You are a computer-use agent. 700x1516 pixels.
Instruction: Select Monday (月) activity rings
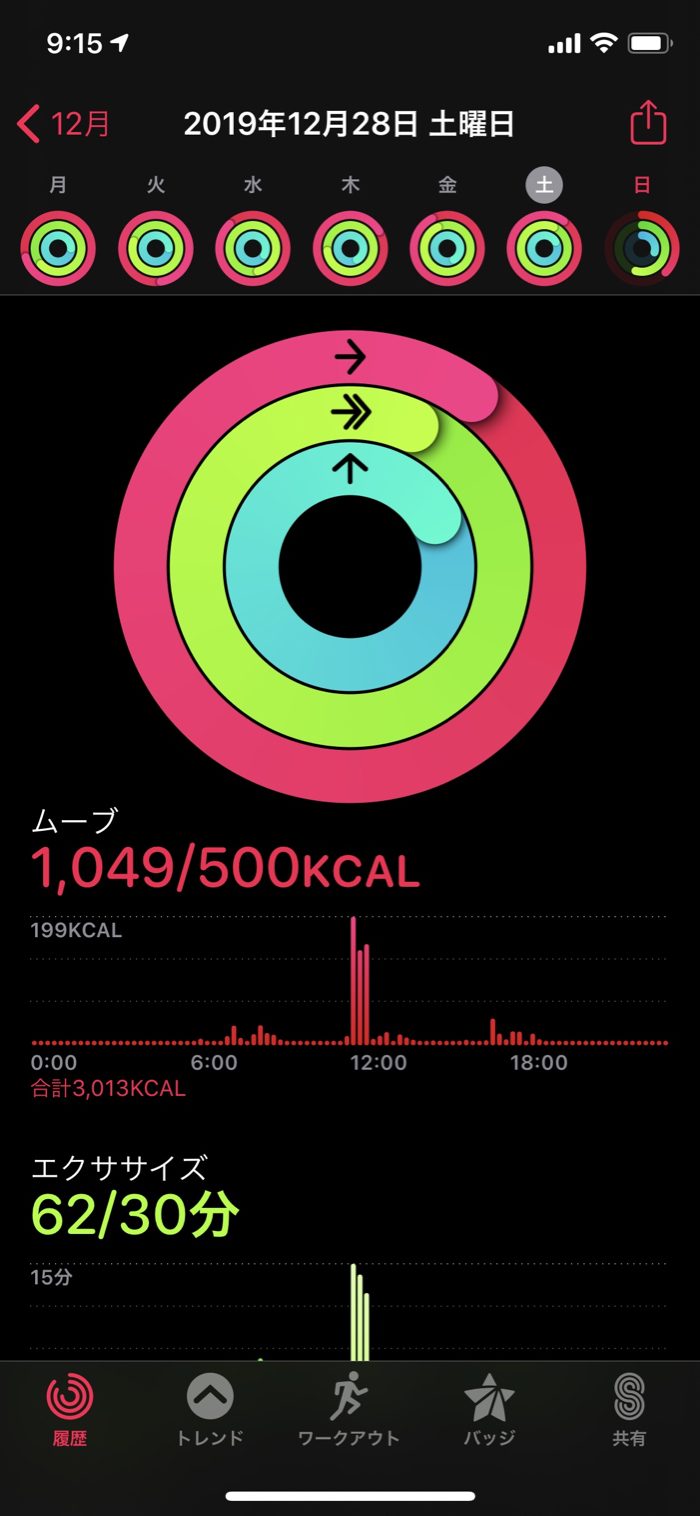click(x=58, y=247)
